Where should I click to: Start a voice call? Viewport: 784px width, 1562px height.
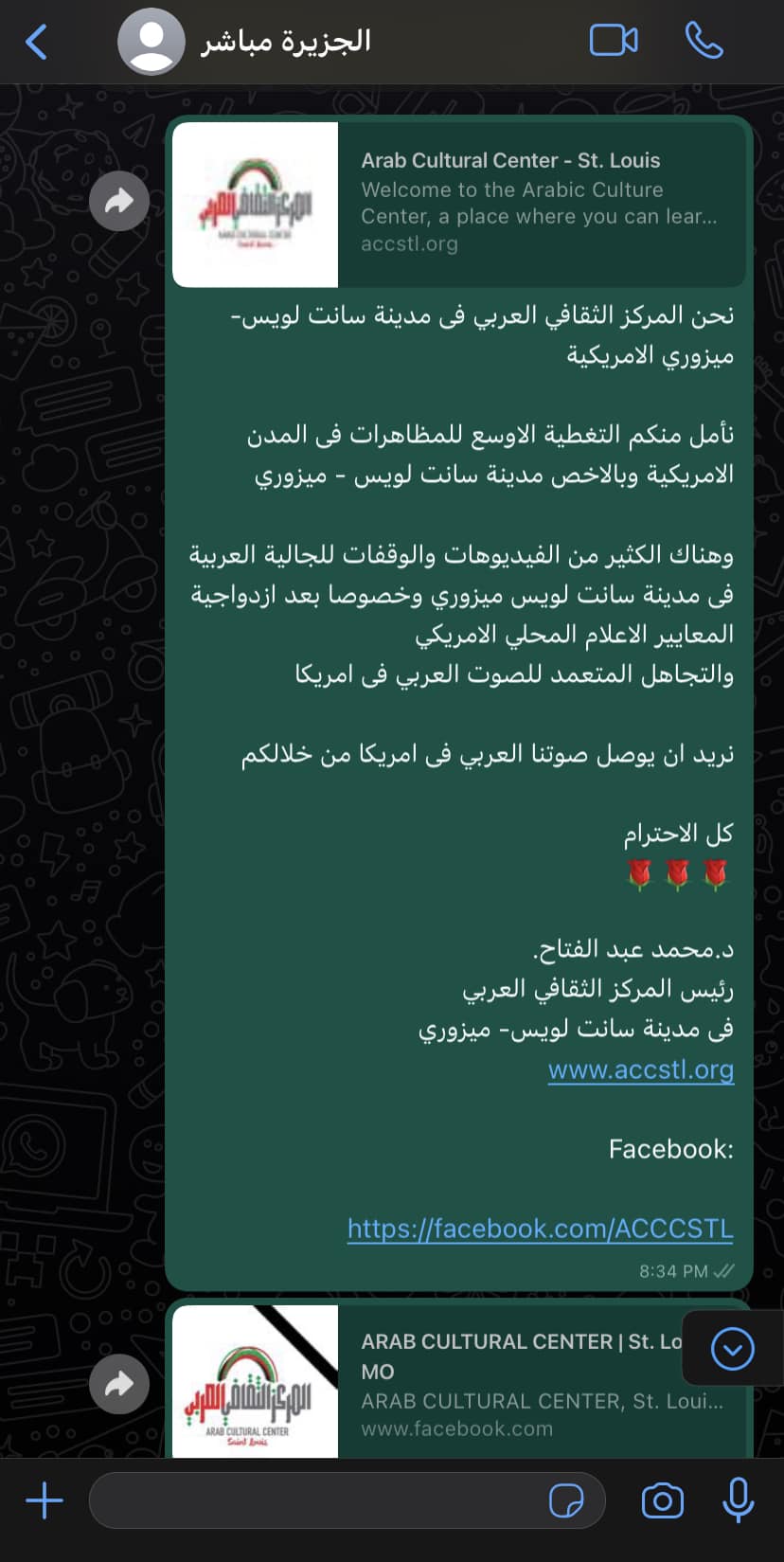(704, 41)
